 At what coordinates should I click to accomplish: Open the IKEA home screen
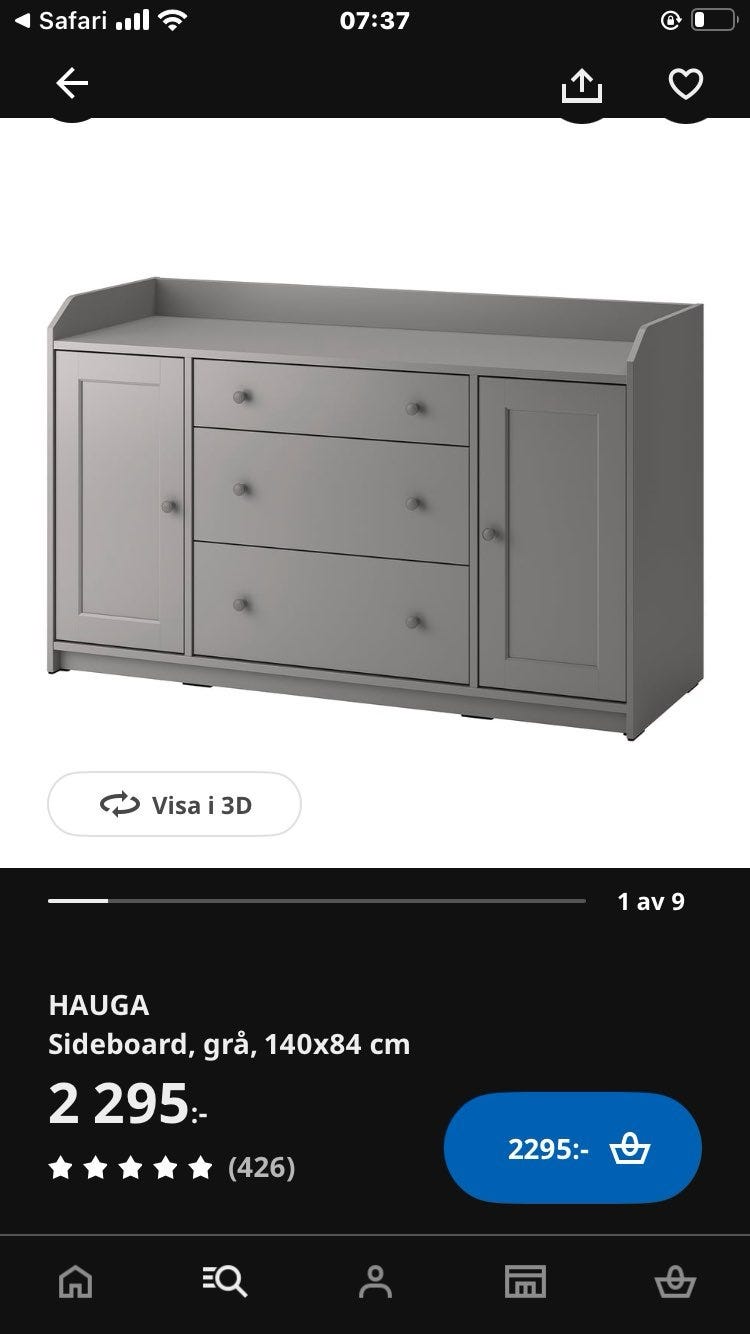click(x=75, y=1281)
